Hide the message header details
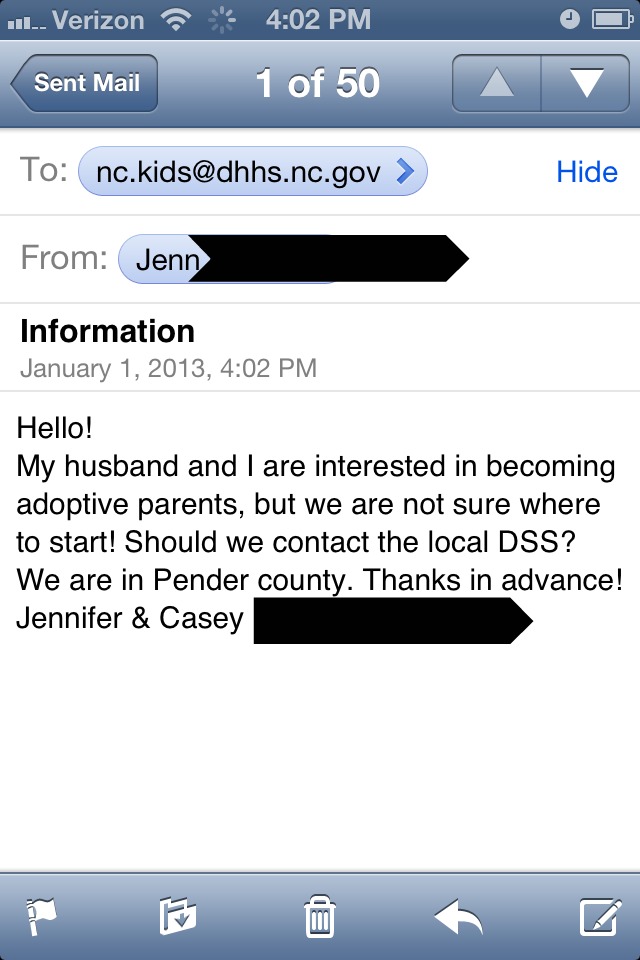This screenshot has width=640, height=960. pyautogui.click(x=587, y=172)
